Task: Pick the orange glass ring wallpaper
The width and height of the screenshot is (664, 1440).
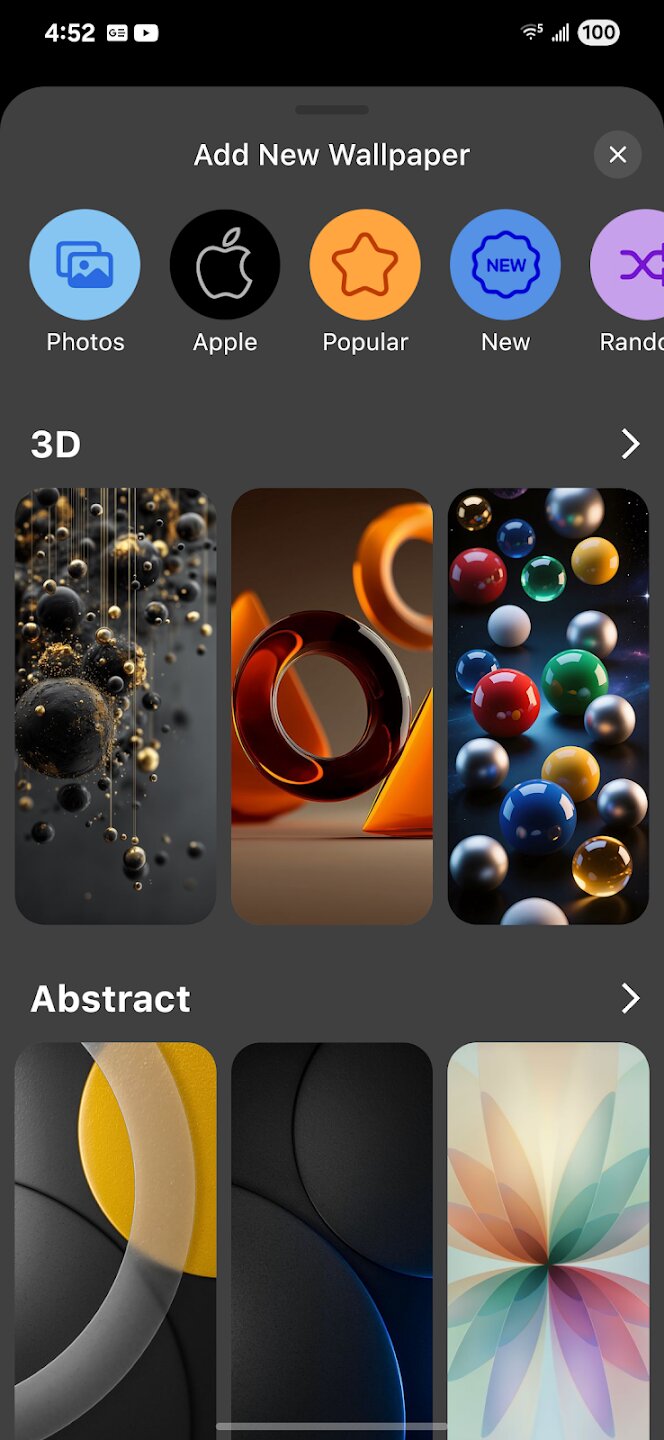Action: pyautogui.click(x=332, y=706)
